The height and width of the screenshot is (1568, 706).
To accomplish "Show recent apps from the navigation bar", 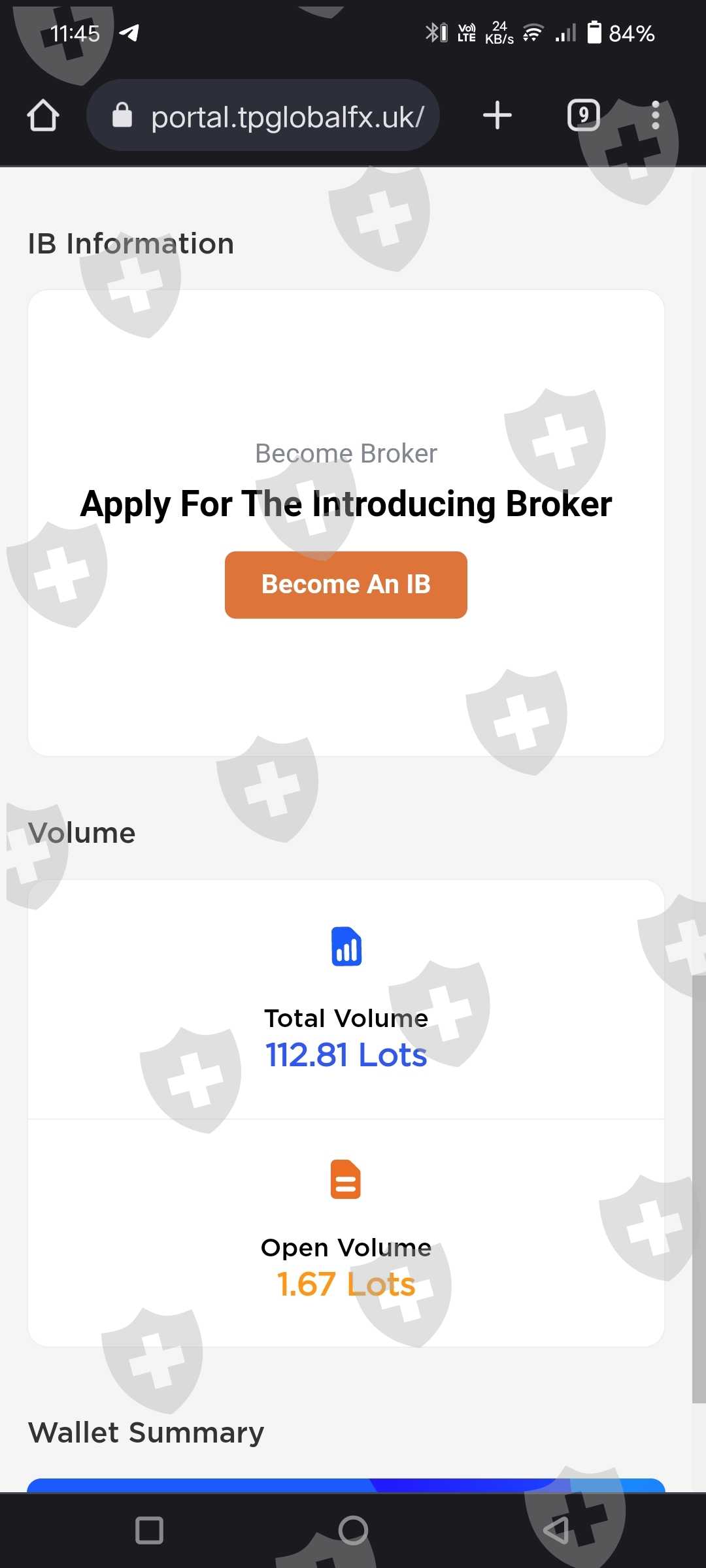I will (x=149, y=1530).
